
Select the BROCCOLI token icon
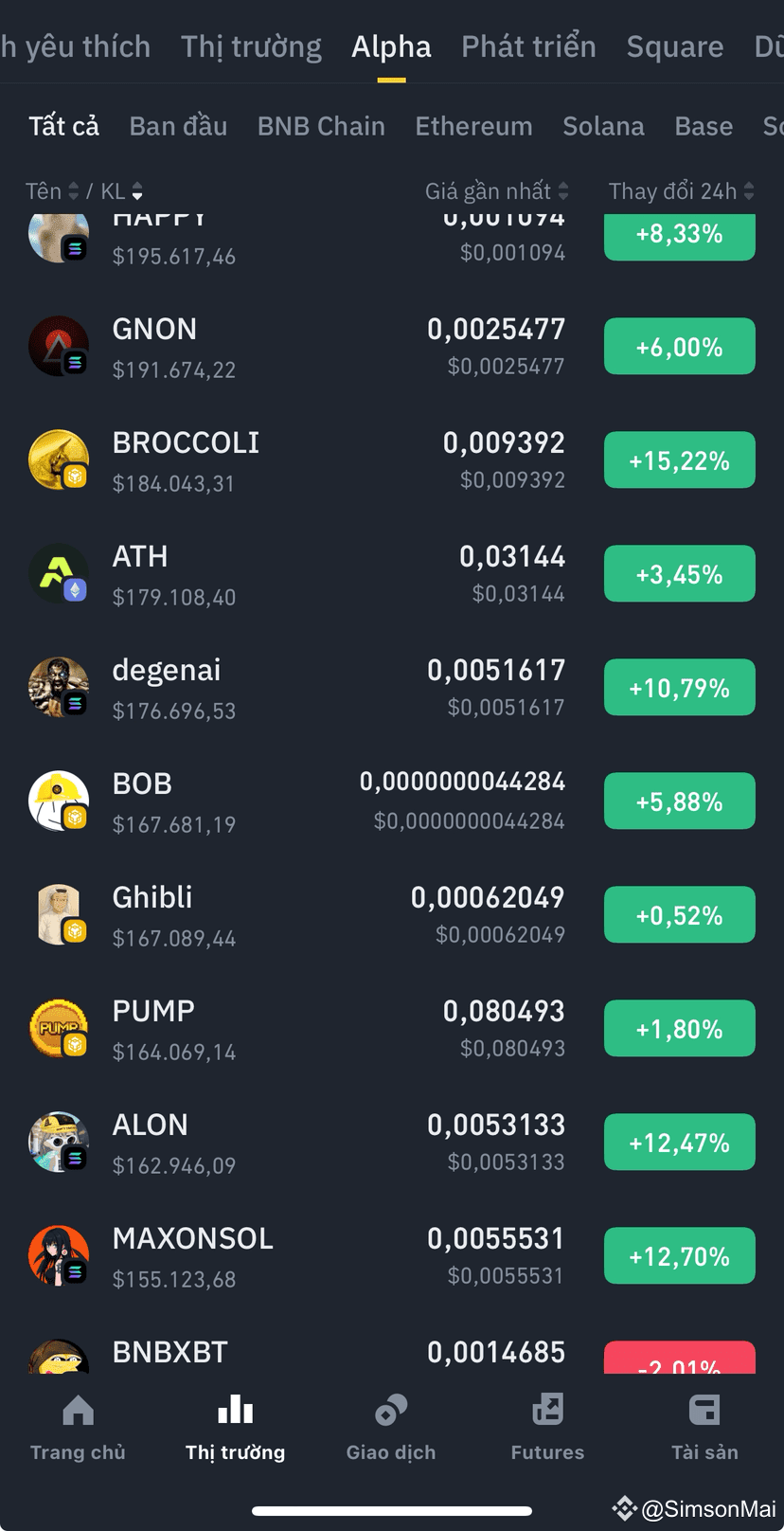pos(59,459)
